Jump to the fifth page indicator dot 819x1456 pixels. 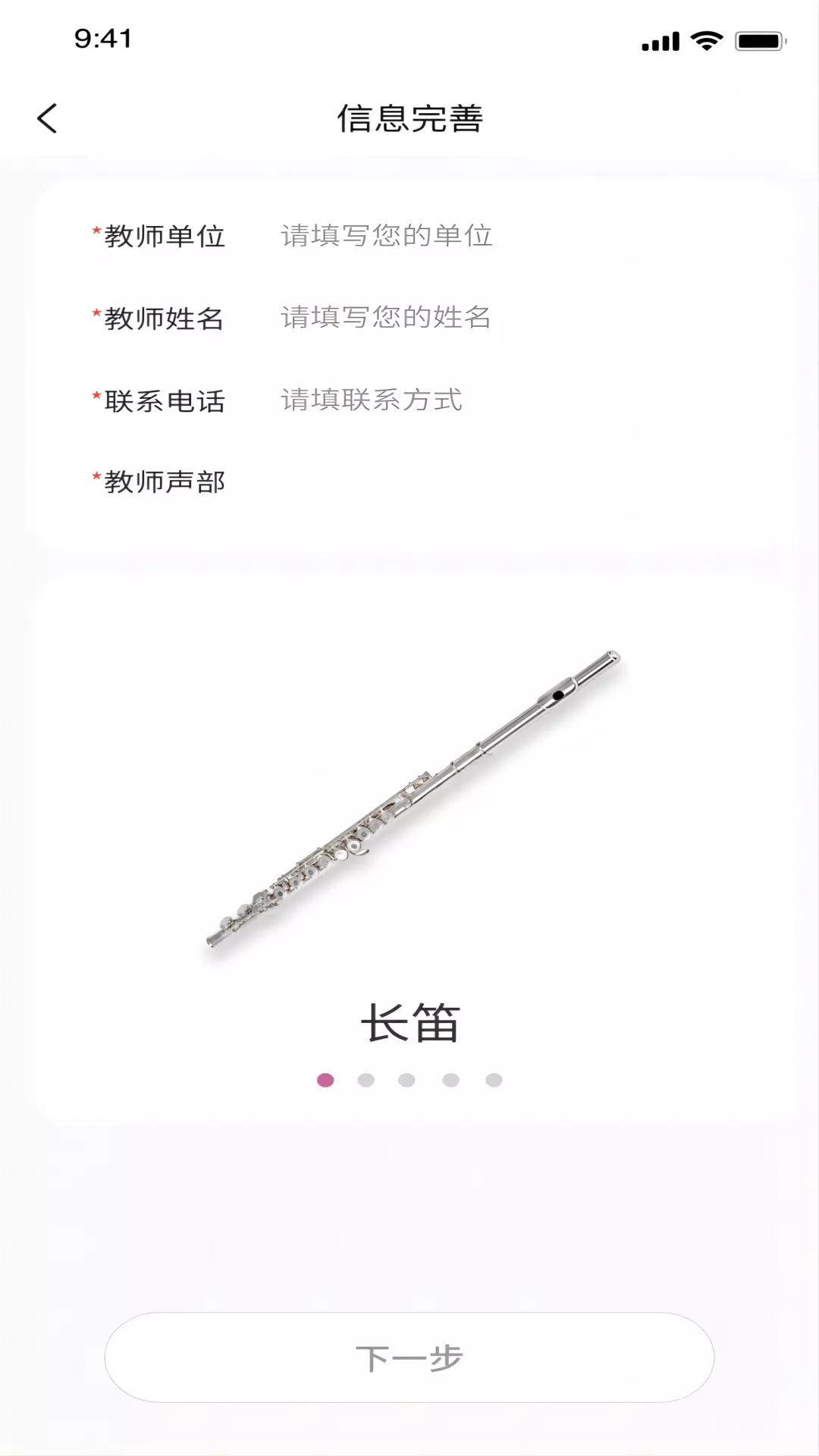pos(494,1080)
